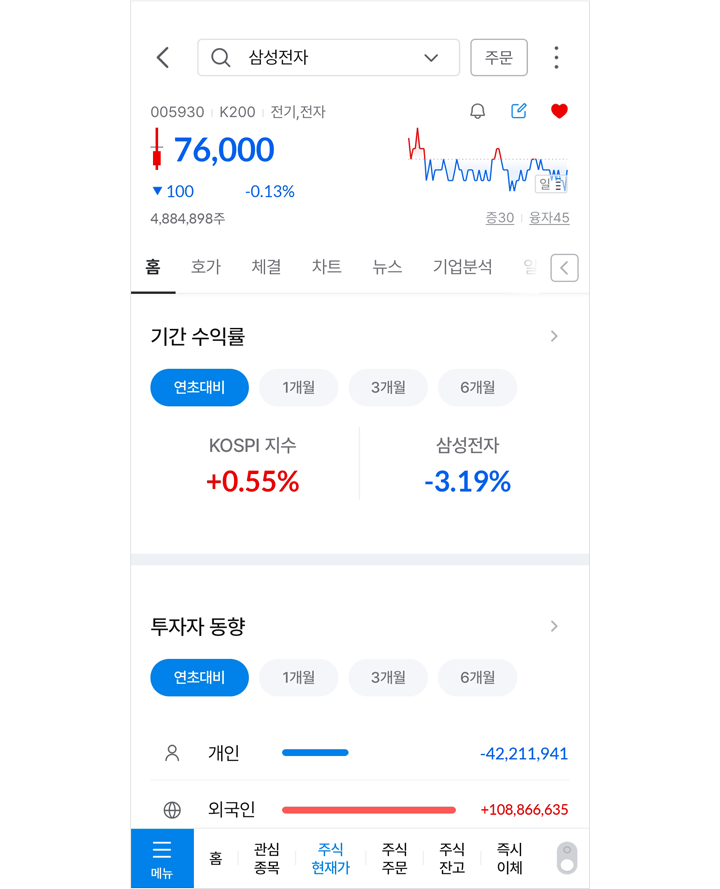
Task: Set a price alert with the bell
Action: (x=478, y=111)
